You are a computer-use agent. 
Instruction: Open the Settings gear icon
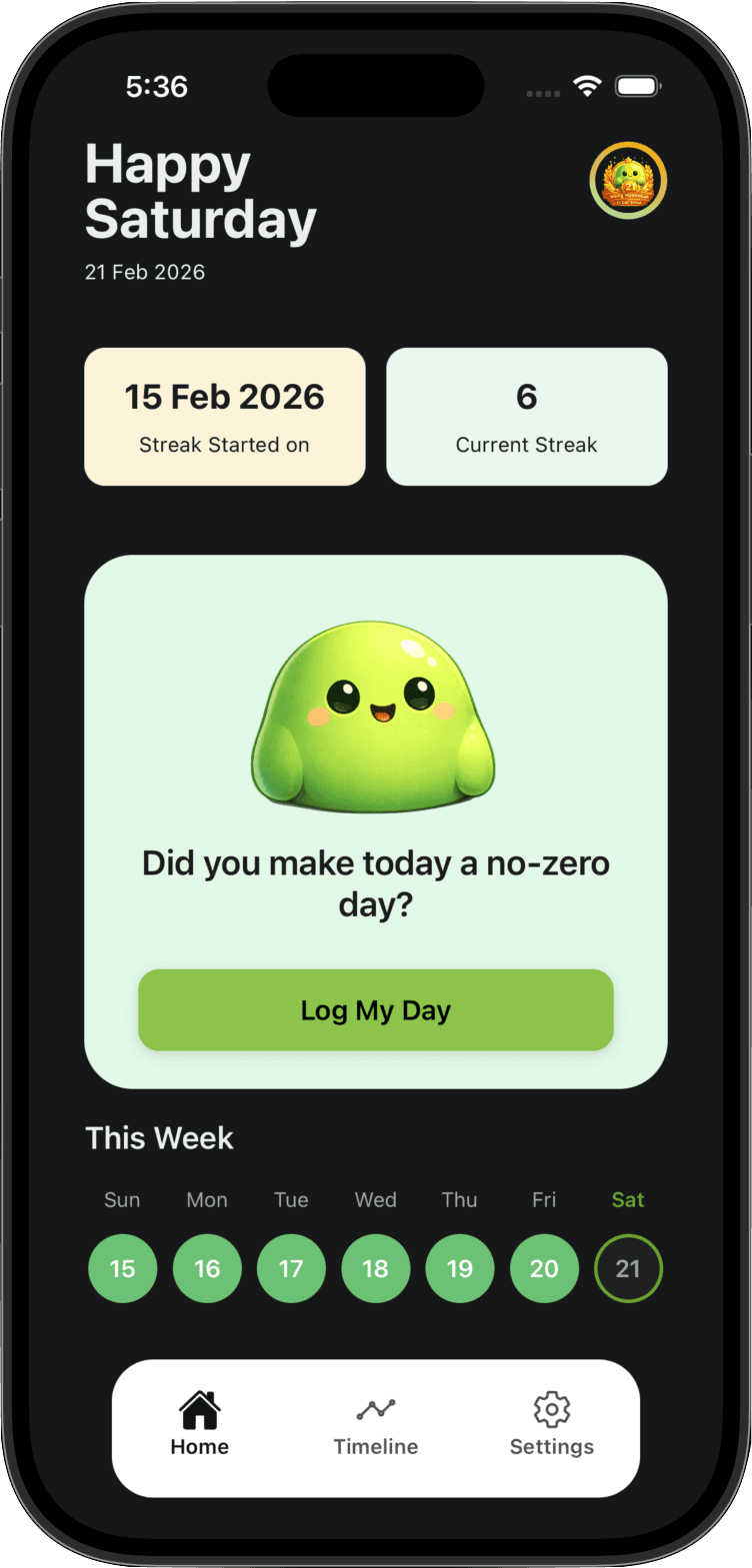pyautogui.click(x=551, y=1407)
